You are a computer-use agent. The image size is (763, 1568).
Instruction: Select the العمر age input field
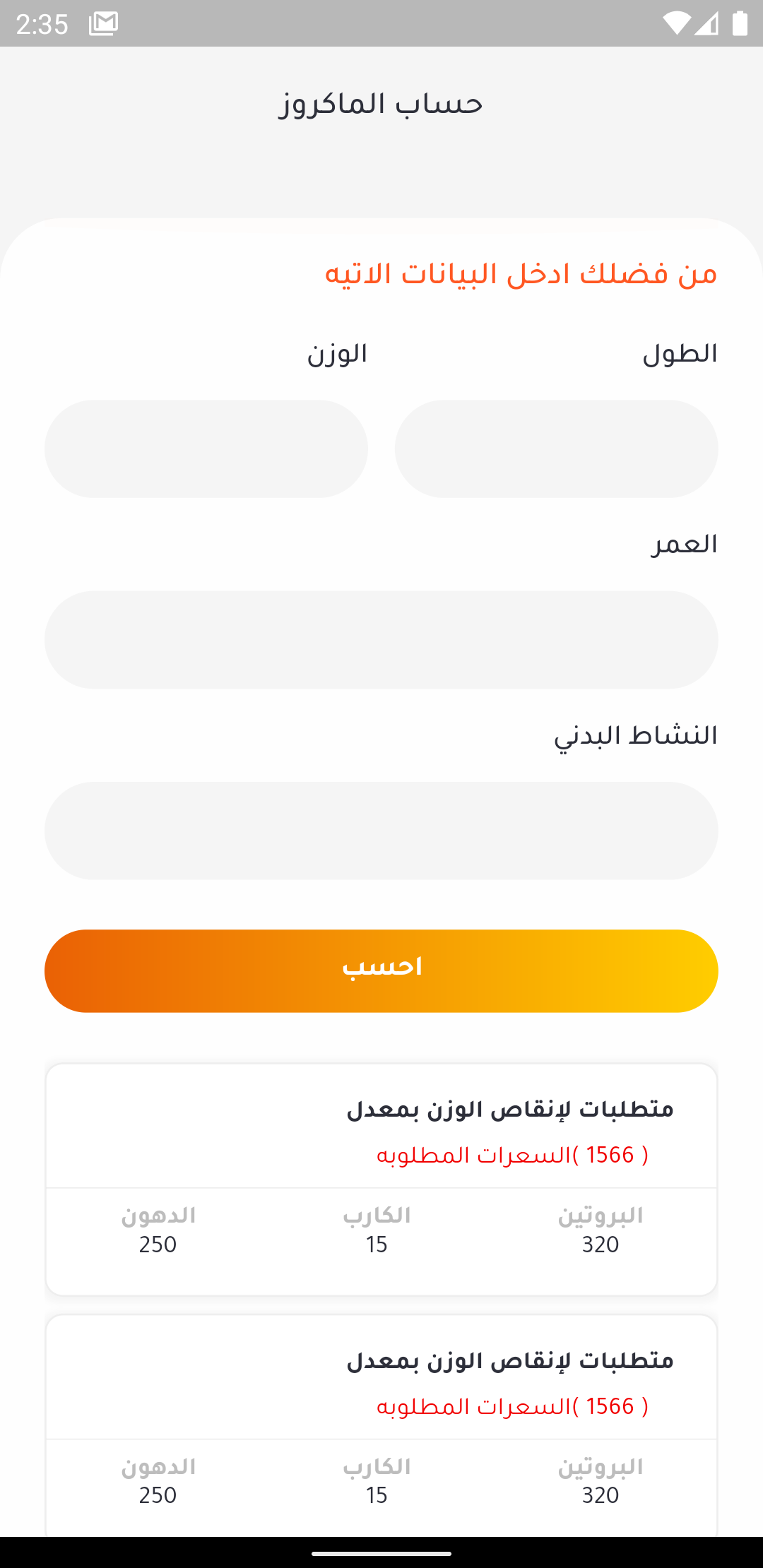click(381, 638)
